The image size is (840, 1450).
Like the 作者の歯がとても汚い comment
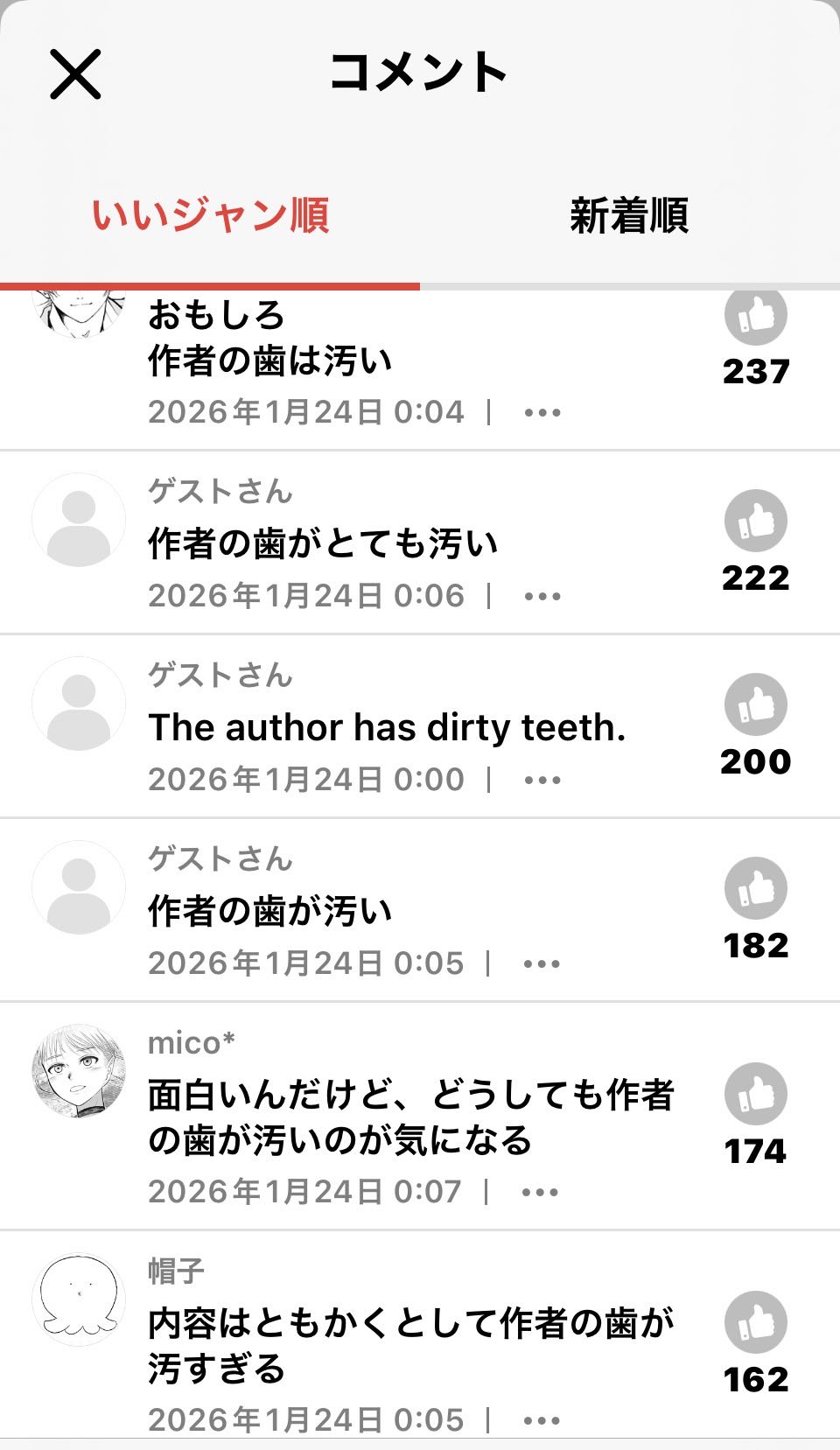pos(756,521)
